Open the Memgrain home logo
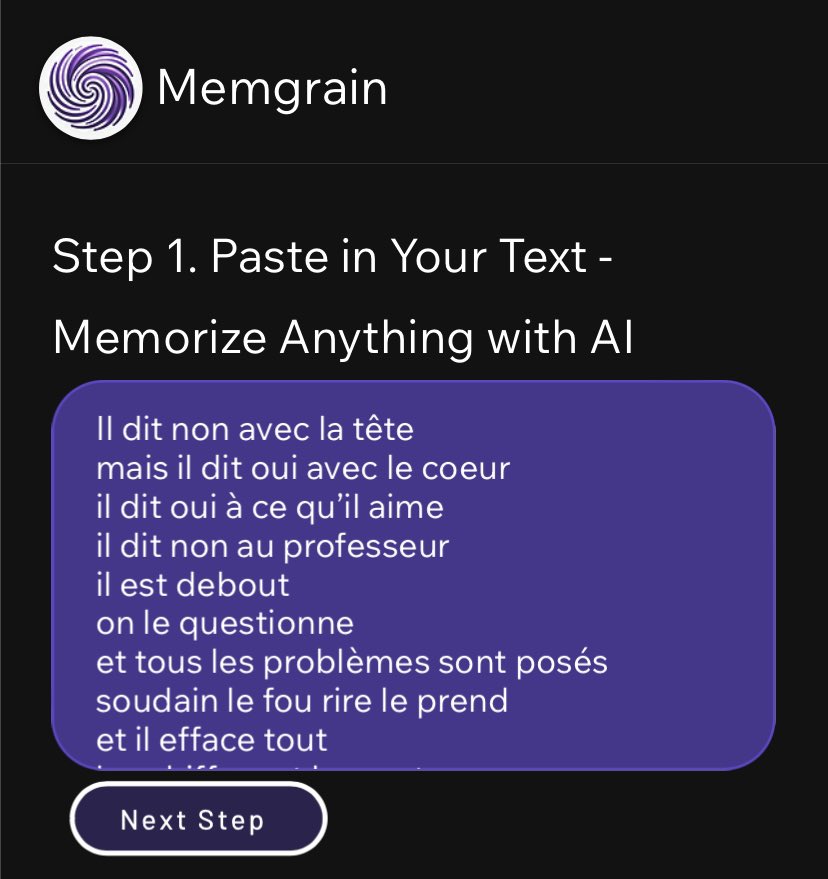The height and width of the screenshot is (879, 828). pos(91,89)
